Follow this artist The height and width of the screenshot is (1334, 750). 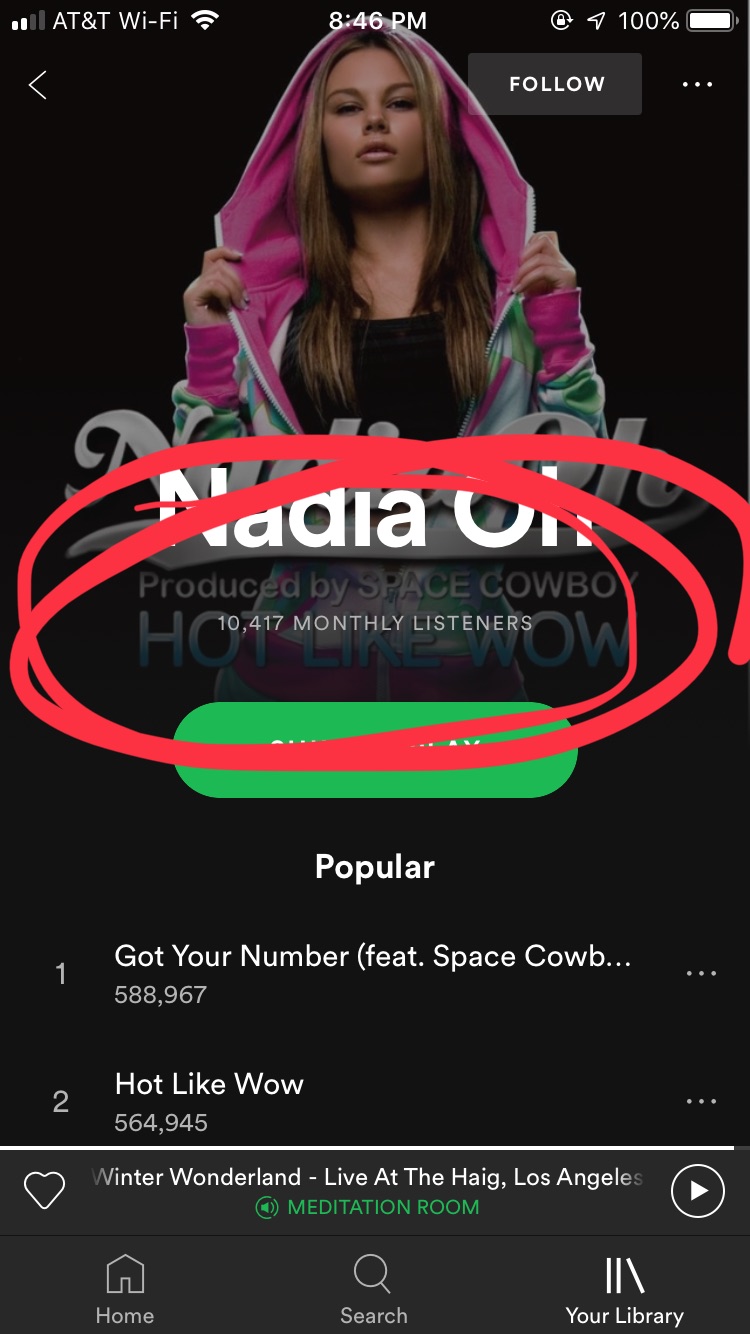(x=556, y=84)
